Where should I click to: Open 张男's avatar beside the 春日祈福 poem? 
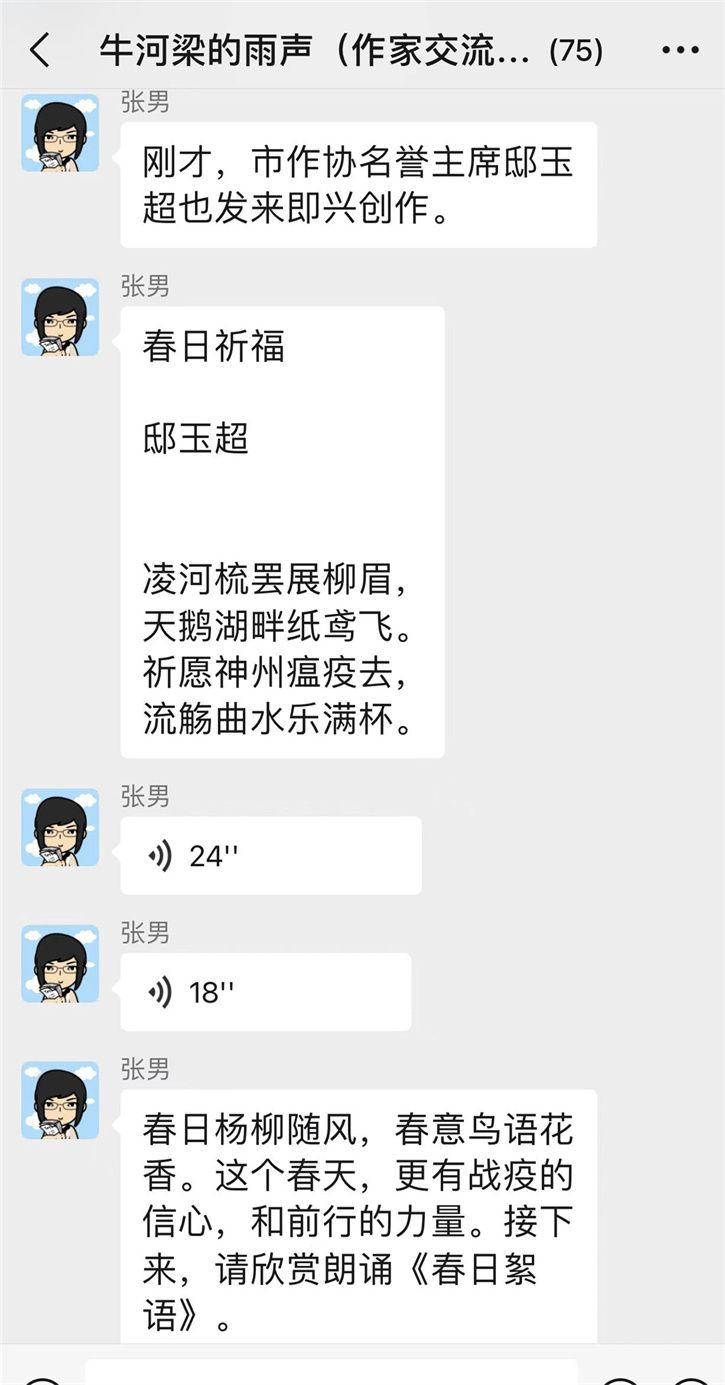coord(60,317)
